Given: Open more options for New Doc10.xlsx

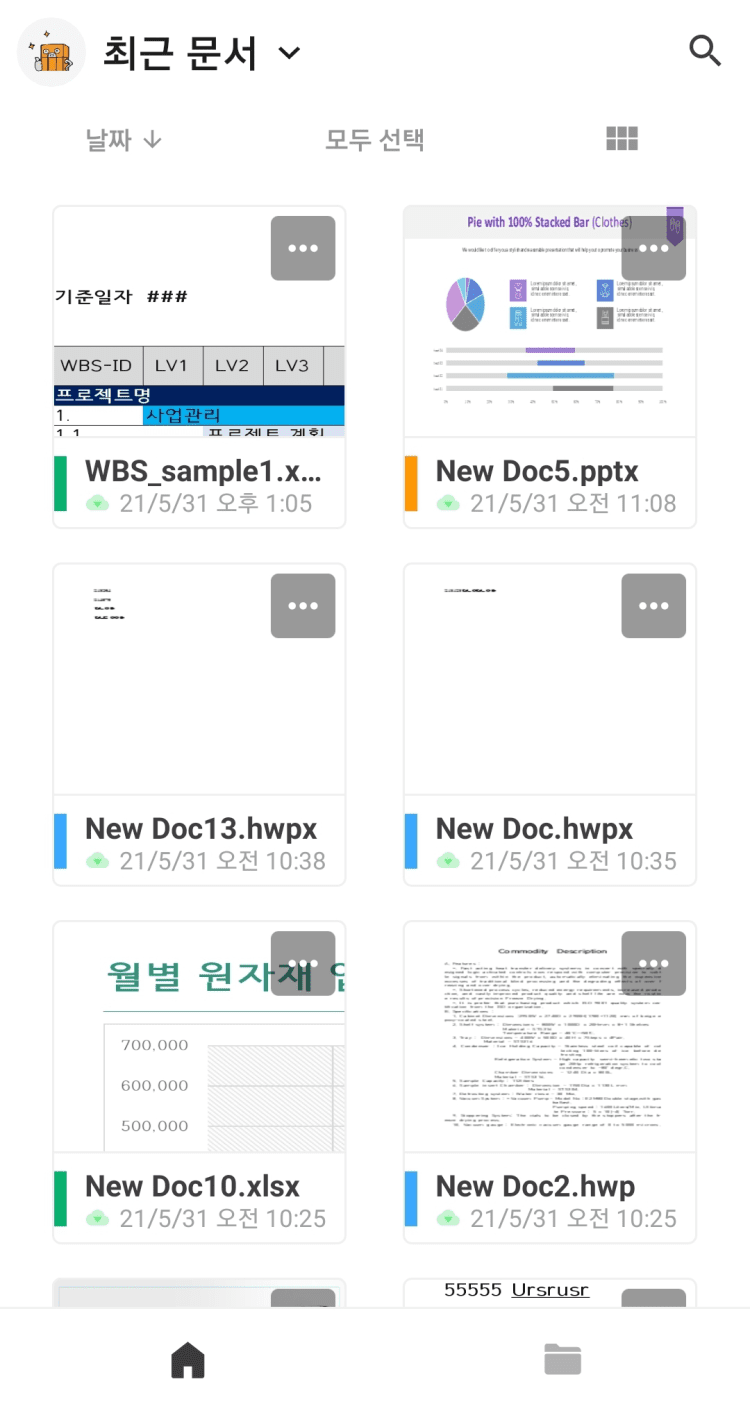Looking at the screenshot, I should click(x=303, y=963).
